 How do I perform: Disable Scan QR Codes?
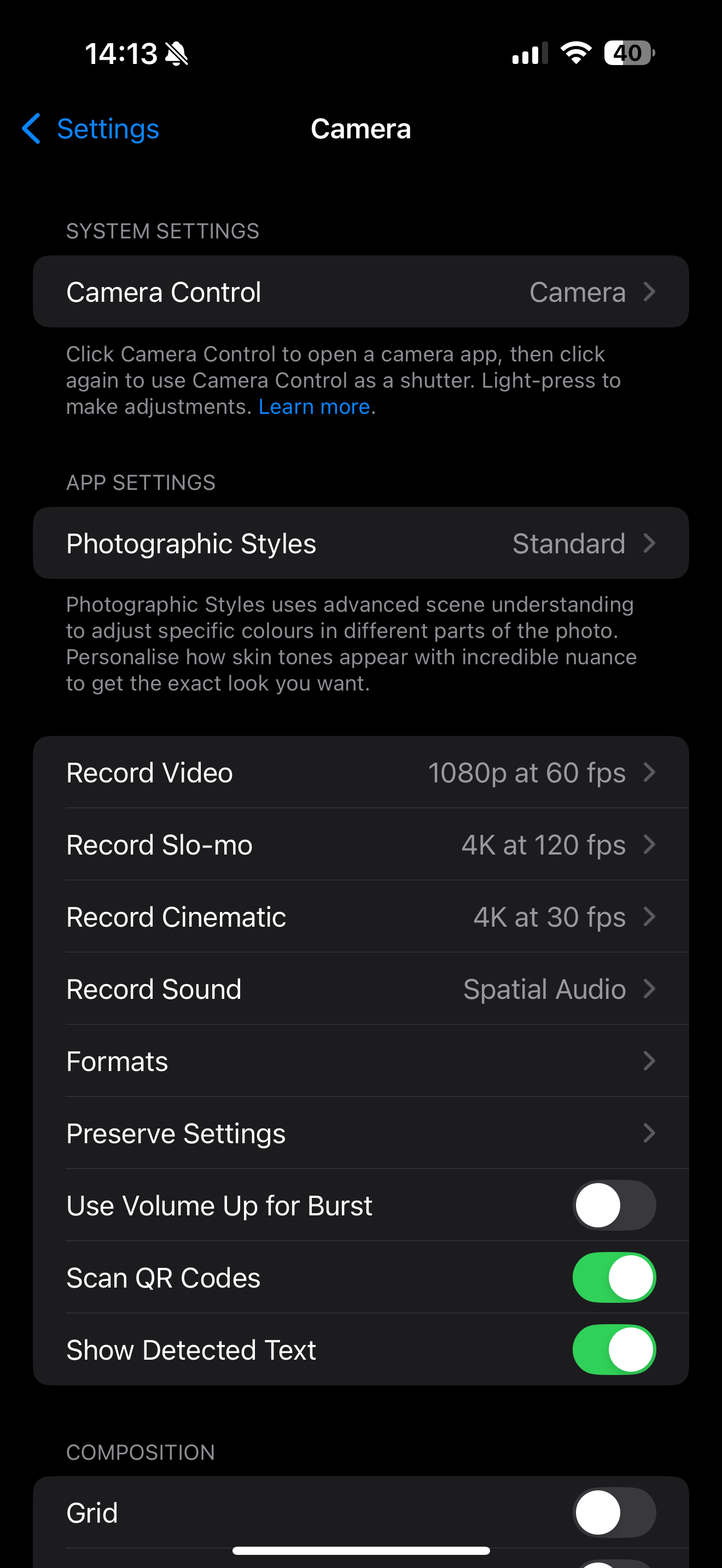point(614,1278)
